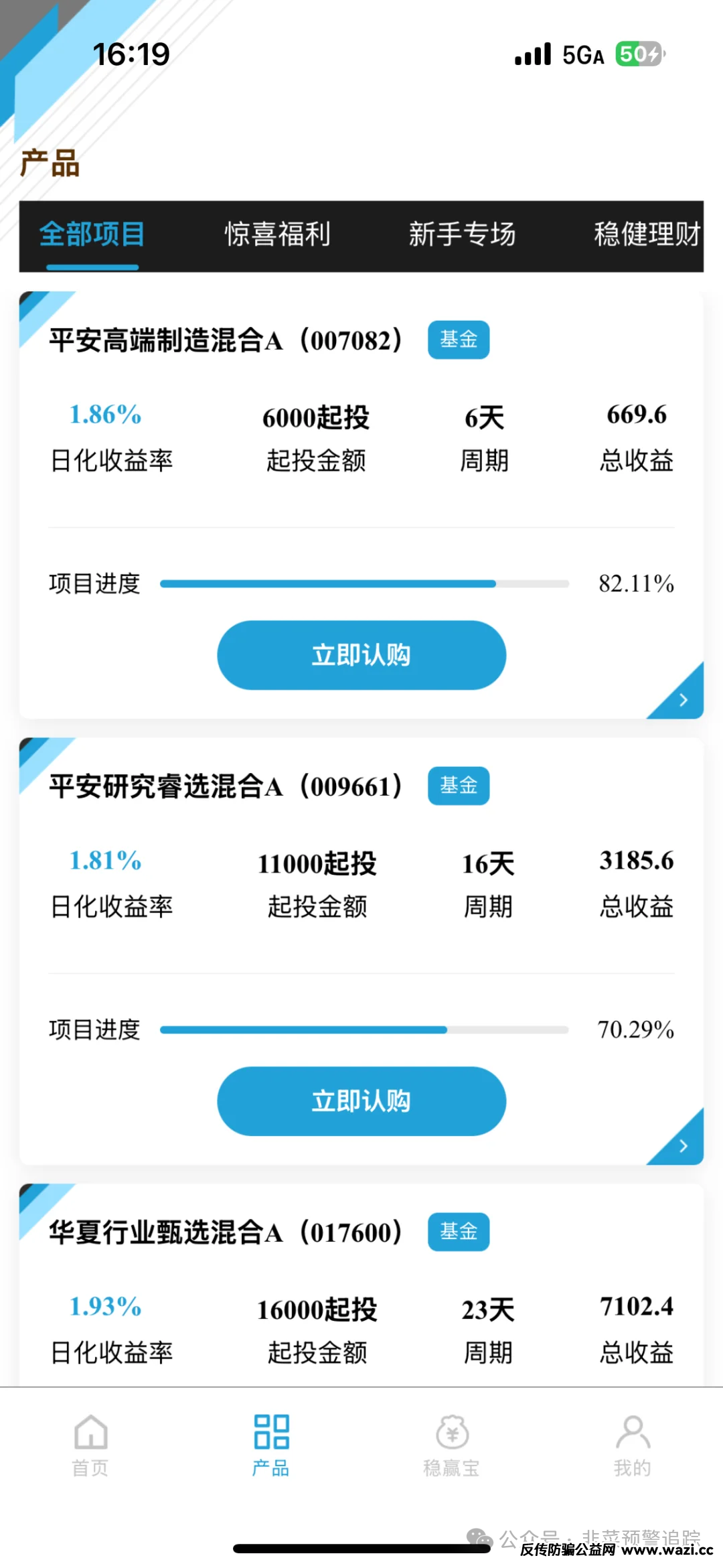This screenshot has height=1568, width=723.
Task: Open the 稳赢宝 tab
Action: pyautogui.click(x=452, y=1445)
